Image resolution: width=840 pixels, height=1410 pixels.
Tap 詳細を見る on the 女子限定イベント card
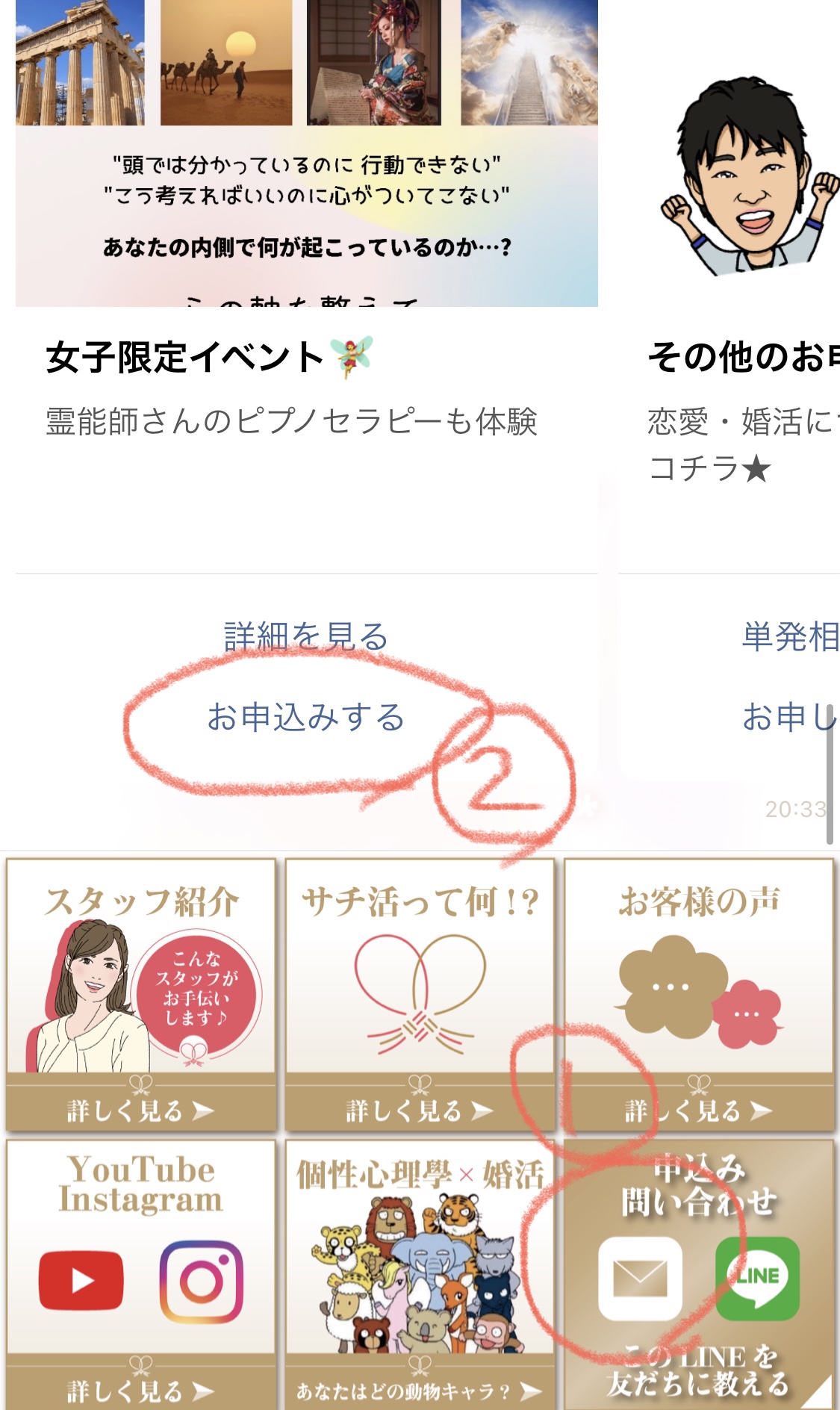pos(306,636)
